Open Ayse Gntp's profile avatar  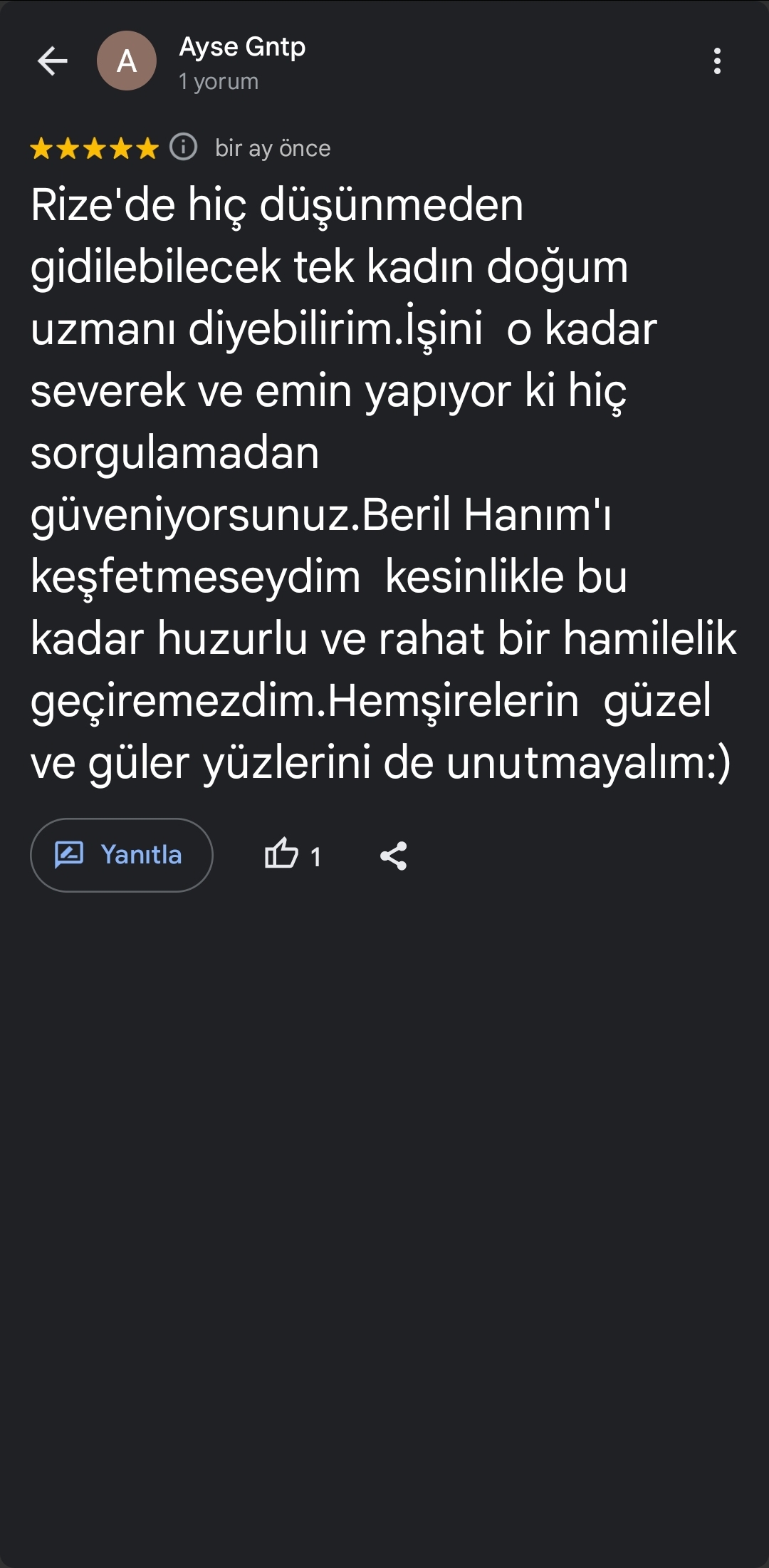point(127,61)
